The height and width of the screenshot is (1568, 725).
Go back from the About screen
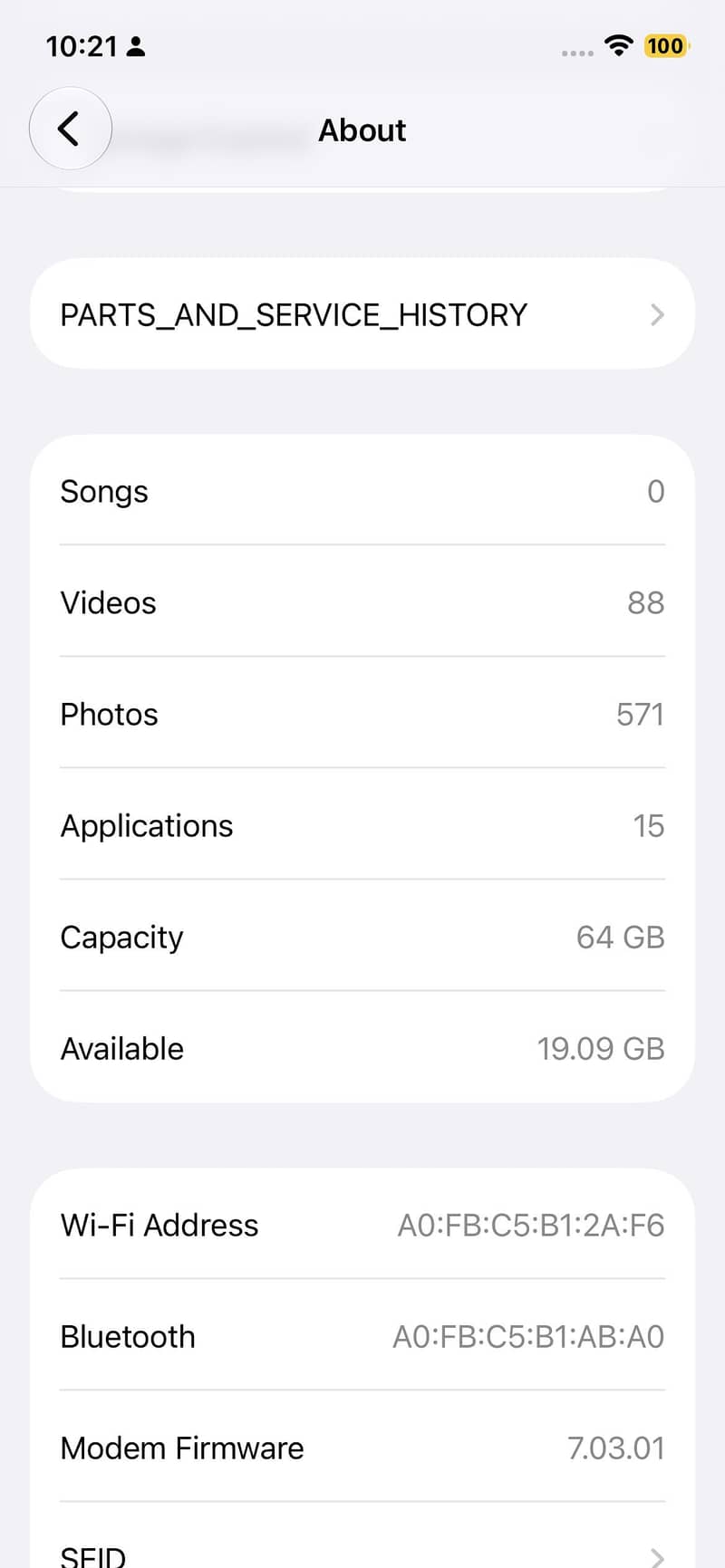click(x=71, y=129)
